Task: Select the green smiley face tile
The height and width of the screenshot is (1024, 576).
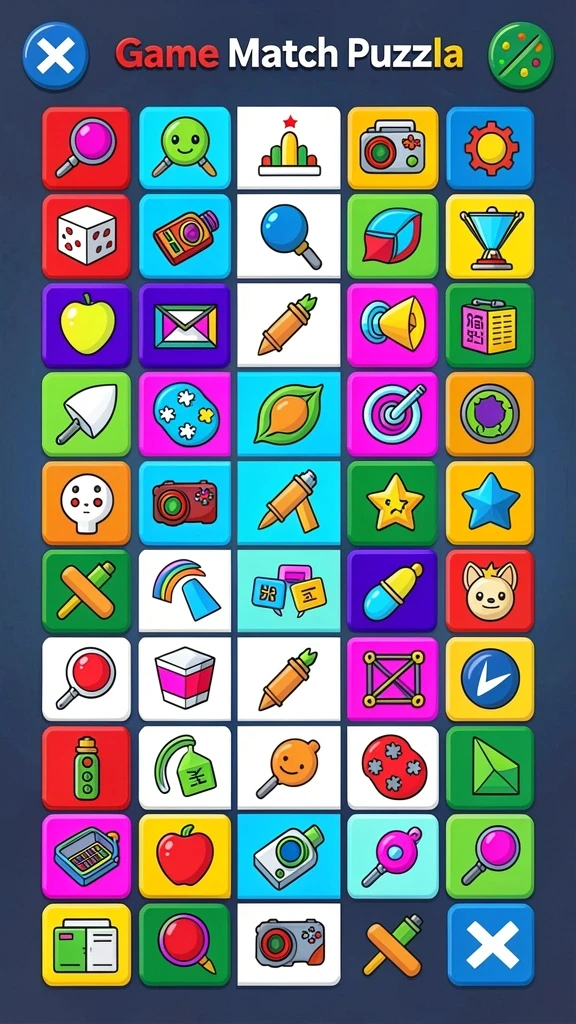Action: click(184, 148)
